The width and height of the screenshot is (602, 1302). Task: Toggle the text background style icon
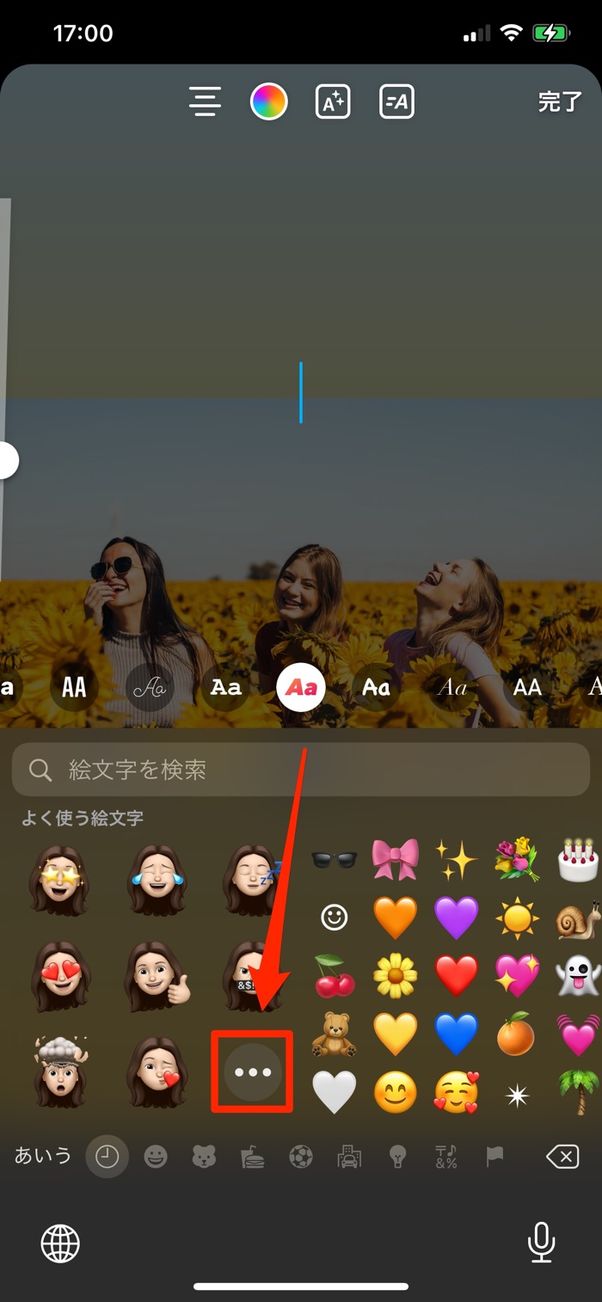[x=396, y=101]
